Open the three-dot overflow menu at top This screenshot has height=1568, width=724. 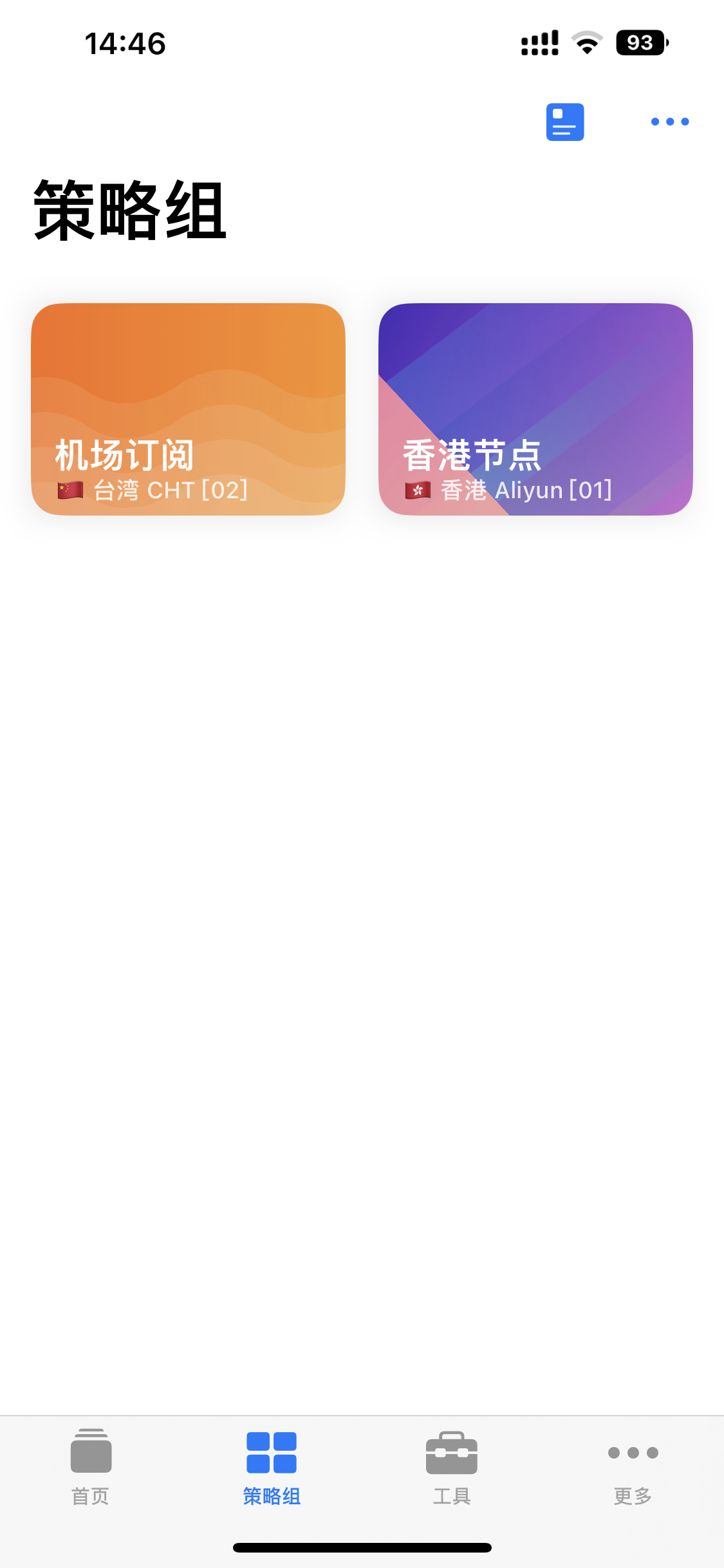pyautogui.click(x=669, y=122)
